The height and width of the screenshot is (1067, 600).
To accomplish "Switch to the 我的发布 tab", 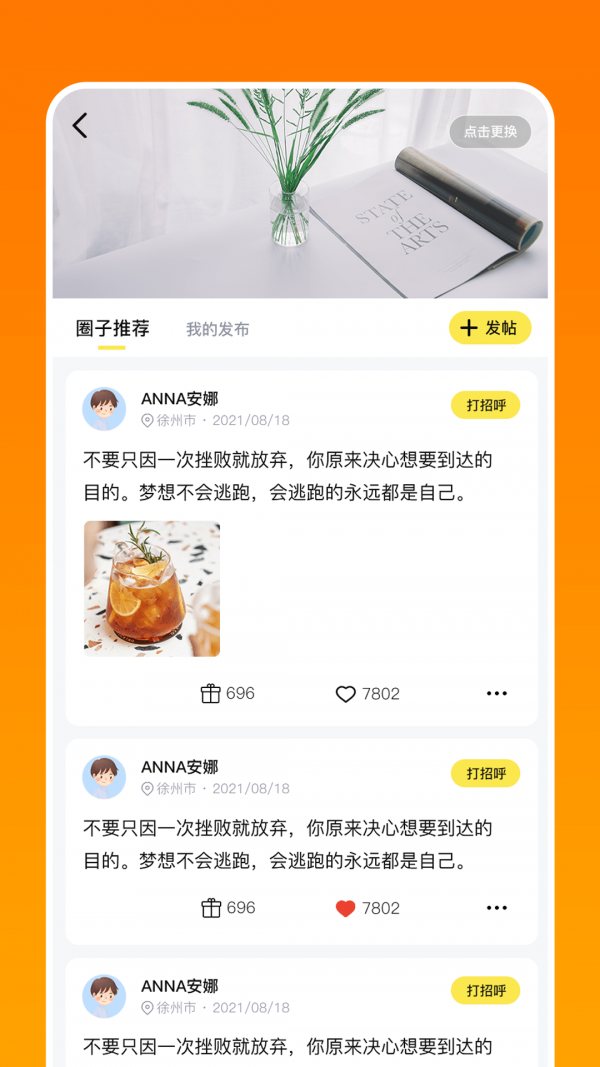I will pos(217,329).
